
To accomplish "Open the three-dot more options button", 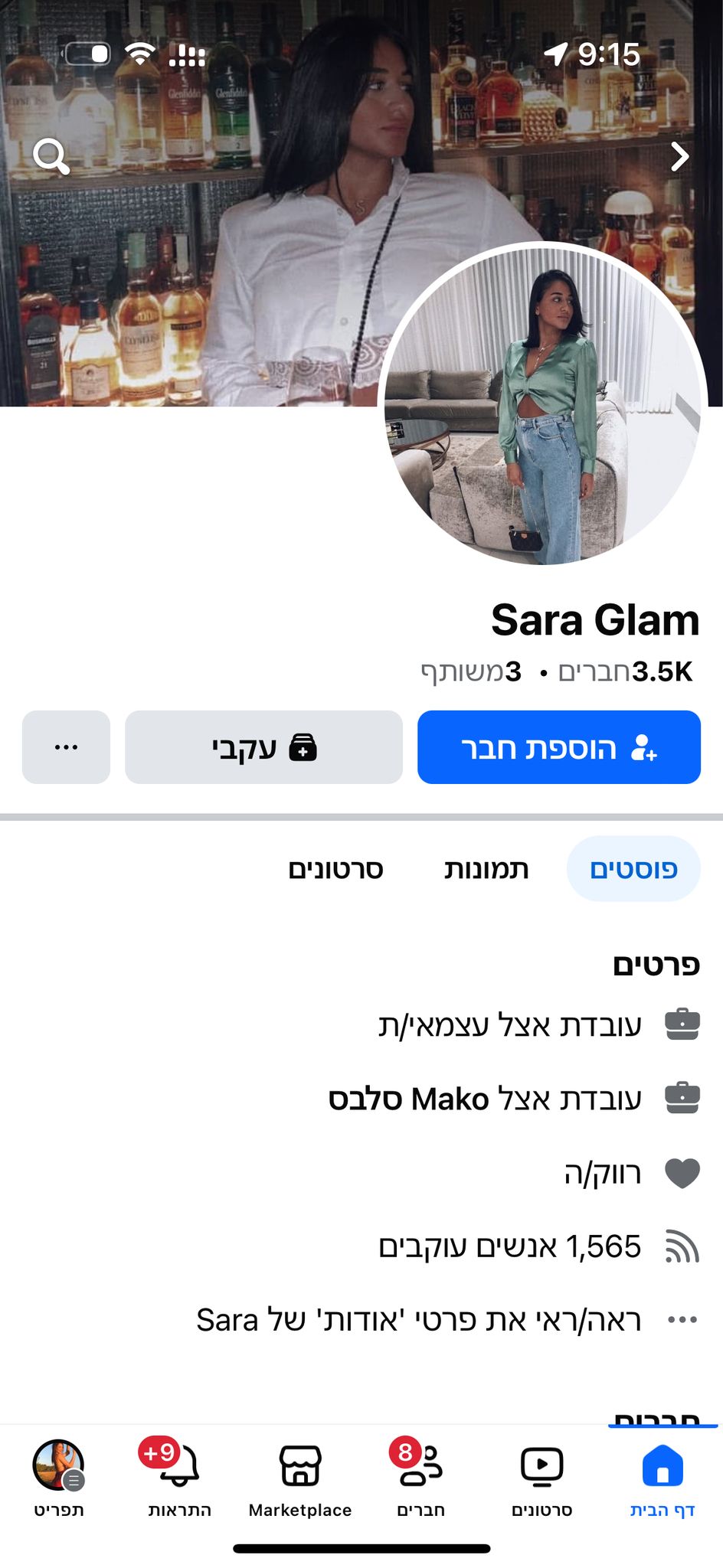I will [66, 747].
